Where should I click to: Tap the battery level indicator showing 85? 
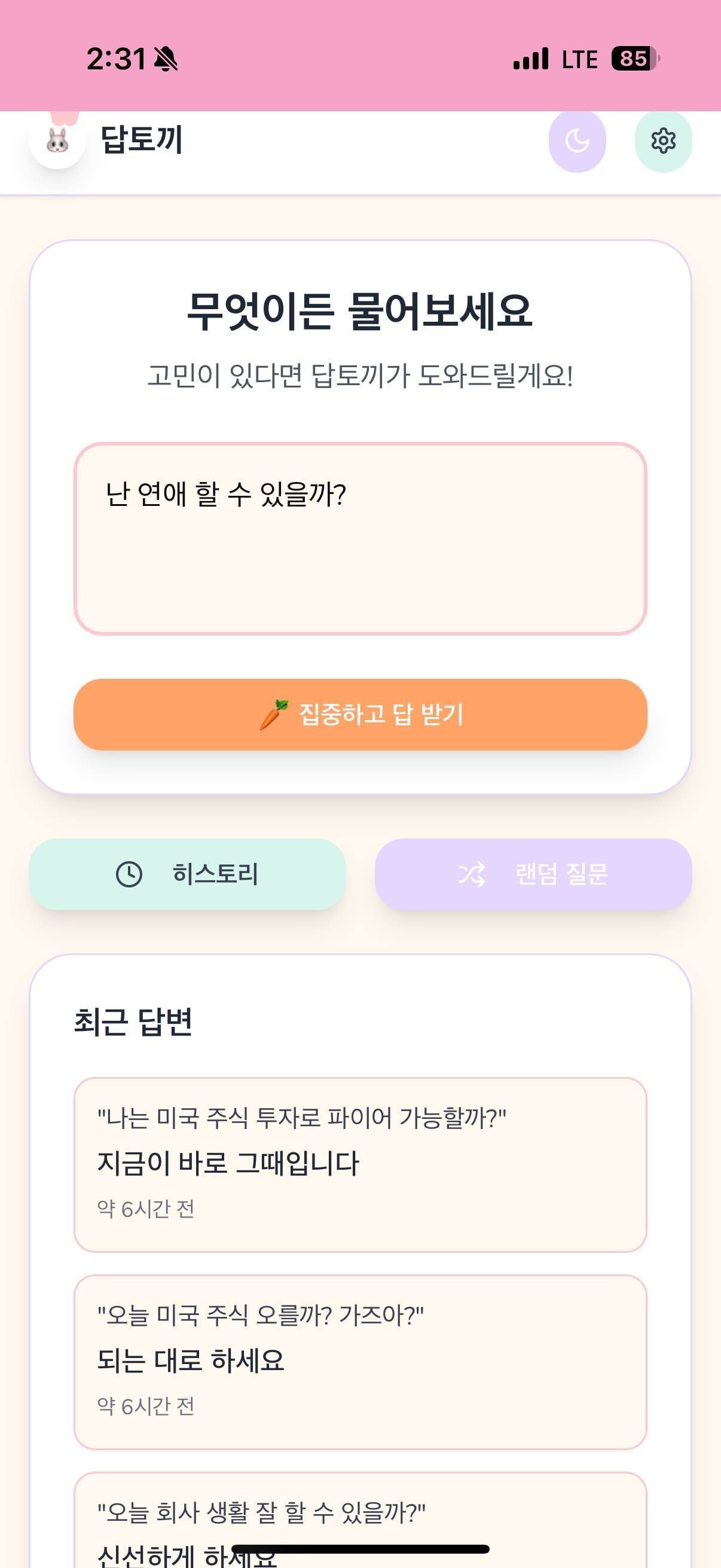(x=631, y=59)
